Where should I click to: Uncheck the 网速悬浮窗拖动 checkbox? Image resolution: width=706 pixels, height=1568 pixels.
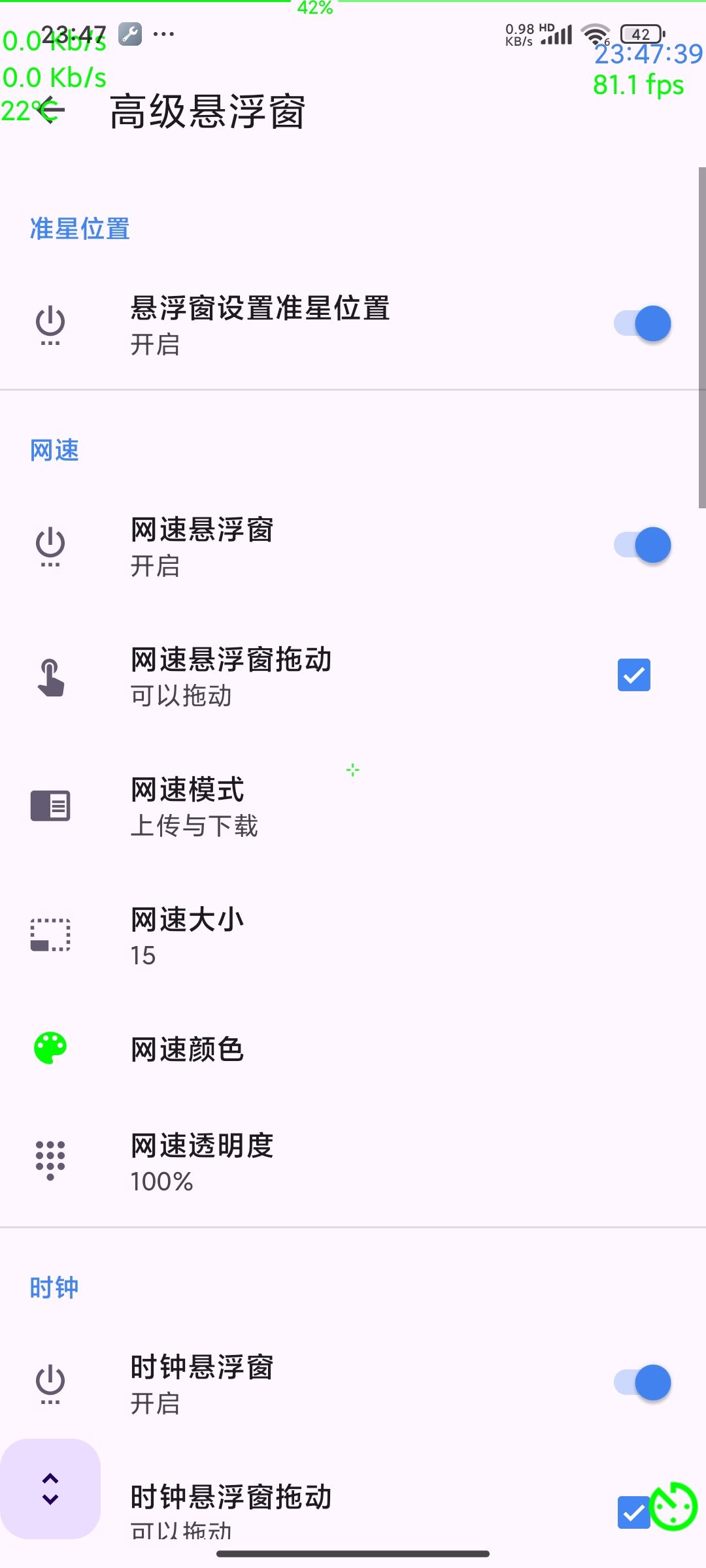633,675
